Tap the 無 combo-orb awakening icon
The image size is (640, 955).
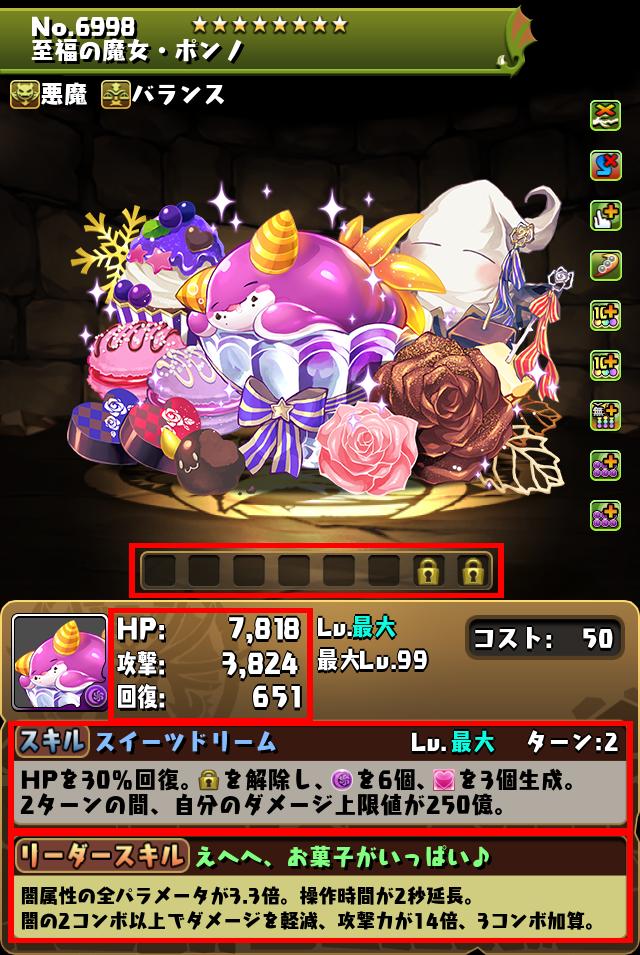[605, 414]
